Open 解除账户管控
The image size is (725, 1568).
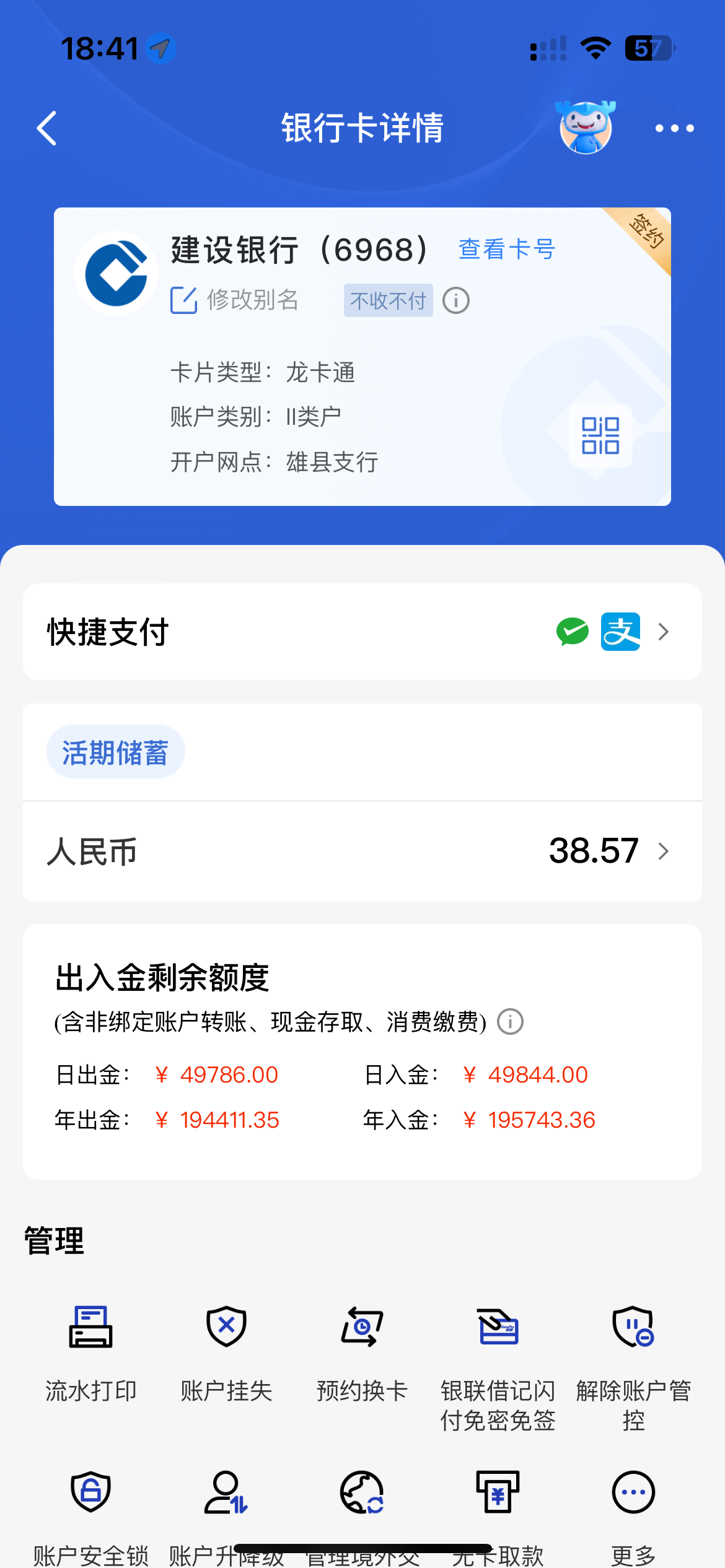pos(633,1362)
